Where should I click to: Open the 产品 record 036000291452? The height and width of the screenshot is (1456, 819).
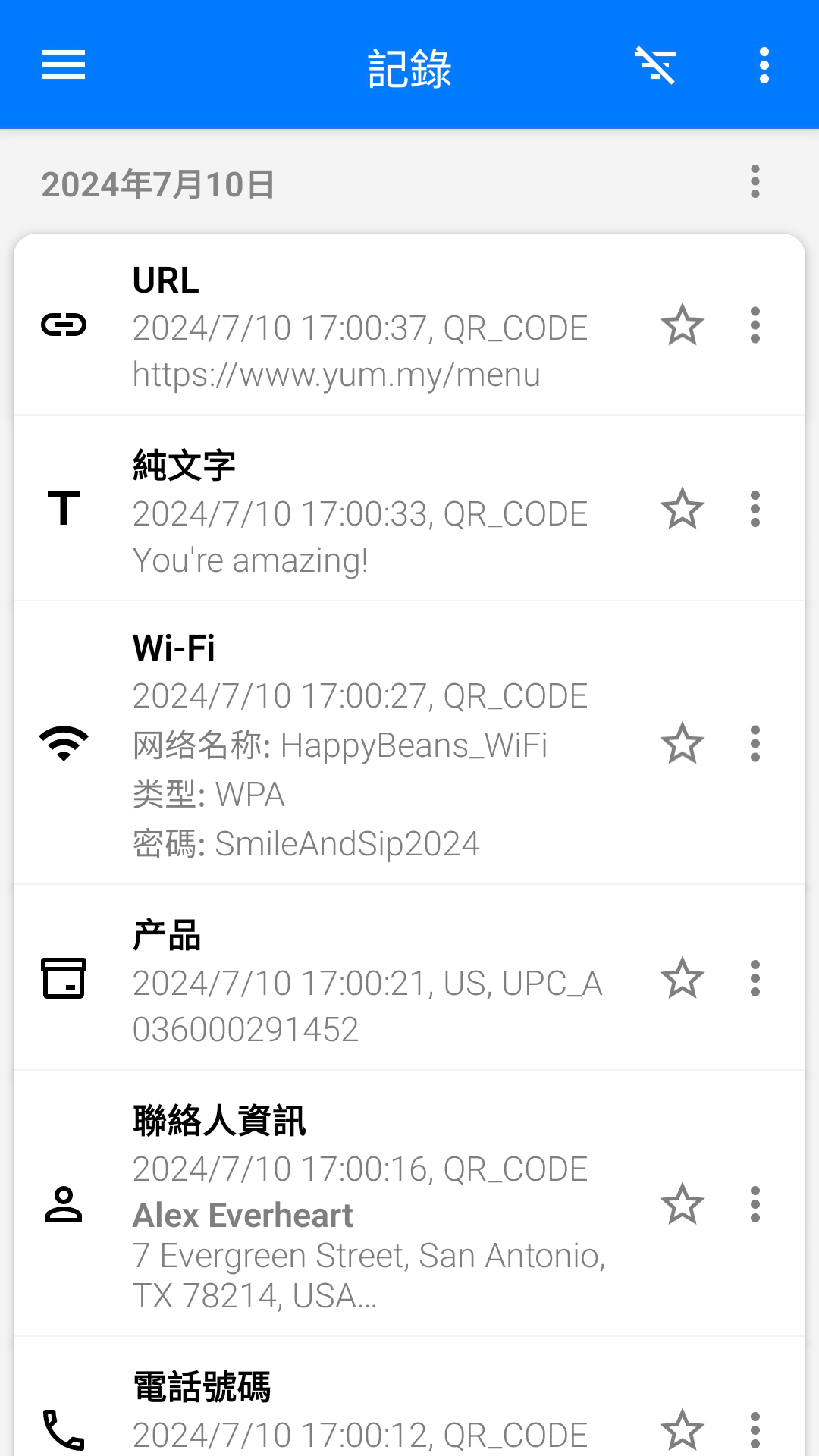click(x=409, y=978)
